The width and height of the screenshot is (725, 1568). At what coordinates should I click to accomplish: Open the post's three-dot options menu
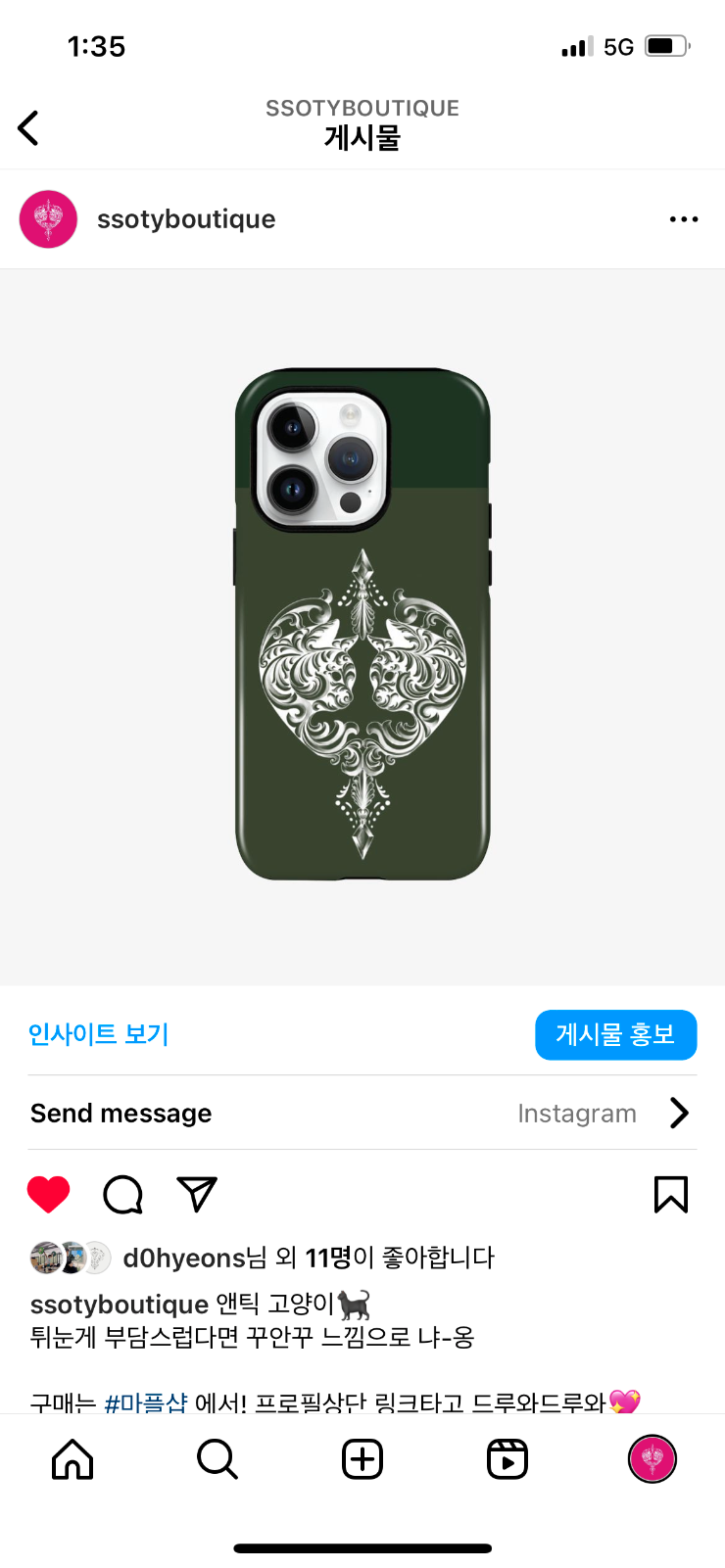click(683, 219)
